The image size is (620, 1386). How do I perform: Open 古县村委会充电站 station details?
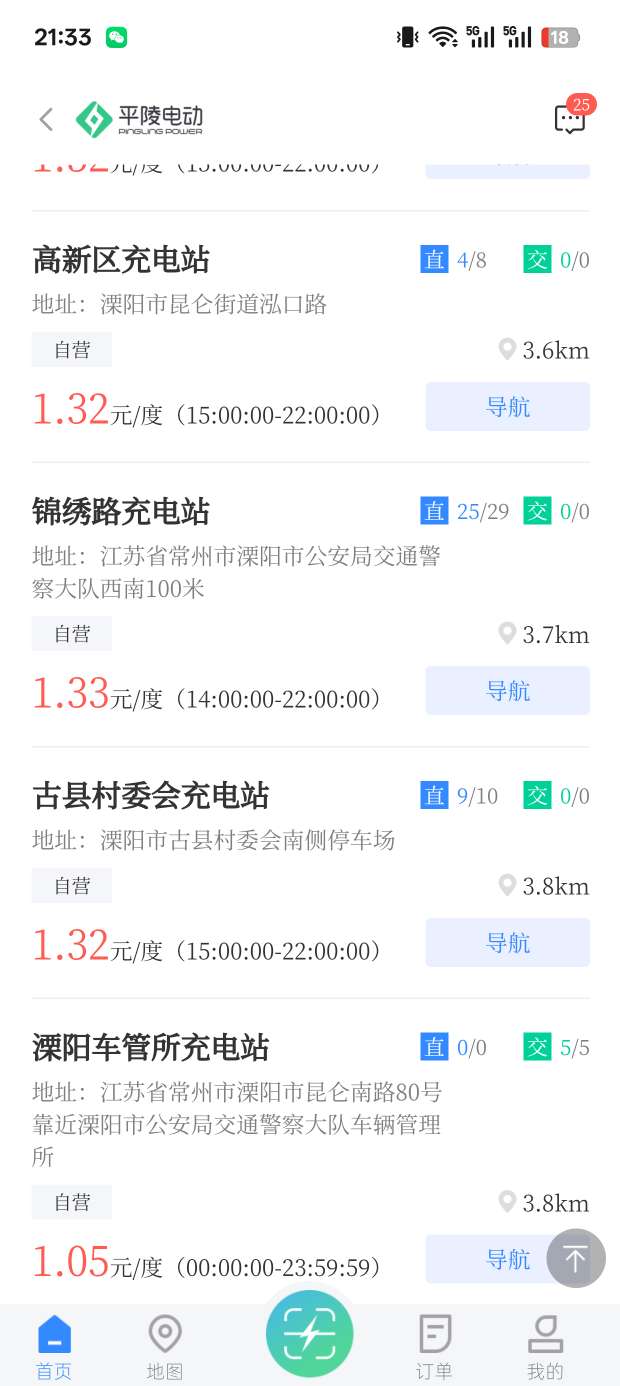(151, 797)
